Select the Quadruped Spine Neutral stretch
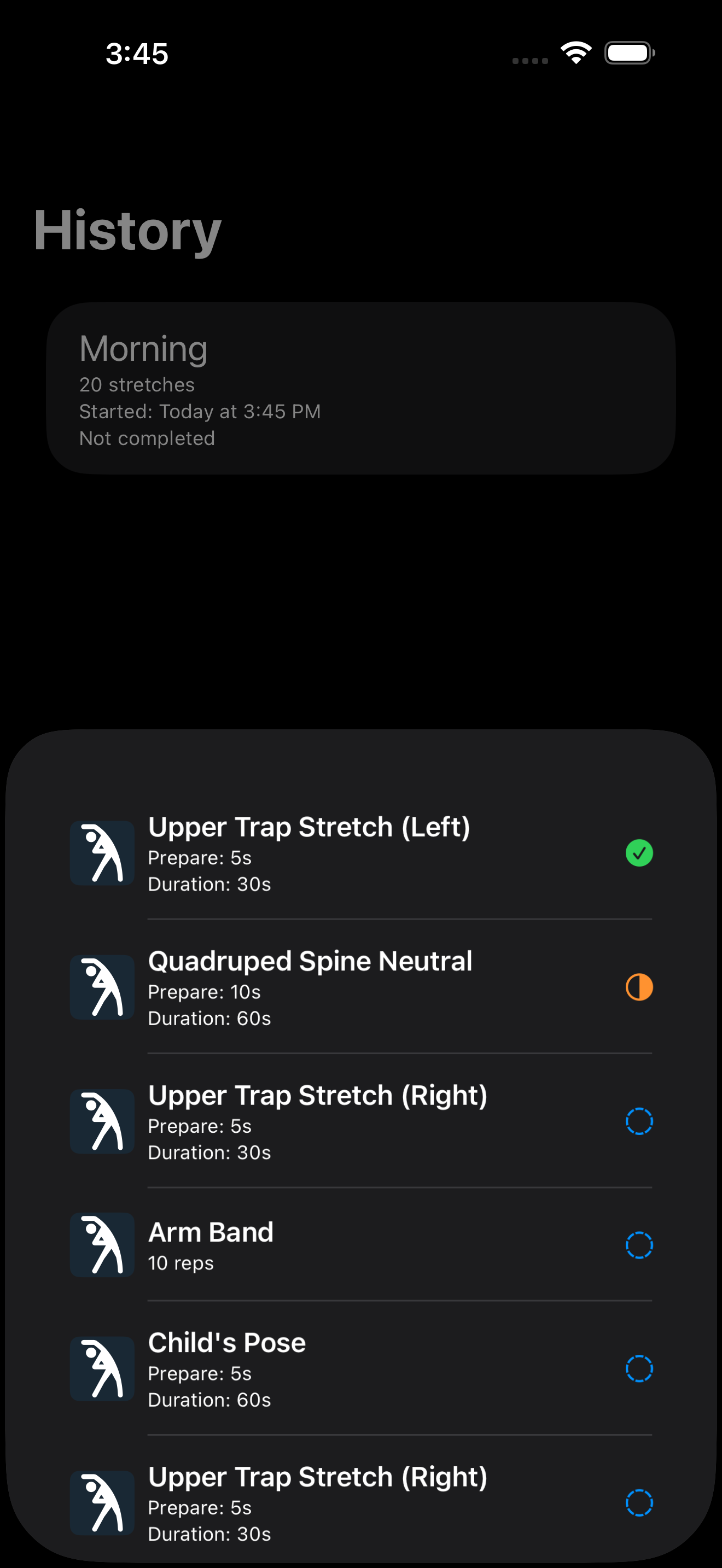The image size is (722, 1568). click(360, 987)
